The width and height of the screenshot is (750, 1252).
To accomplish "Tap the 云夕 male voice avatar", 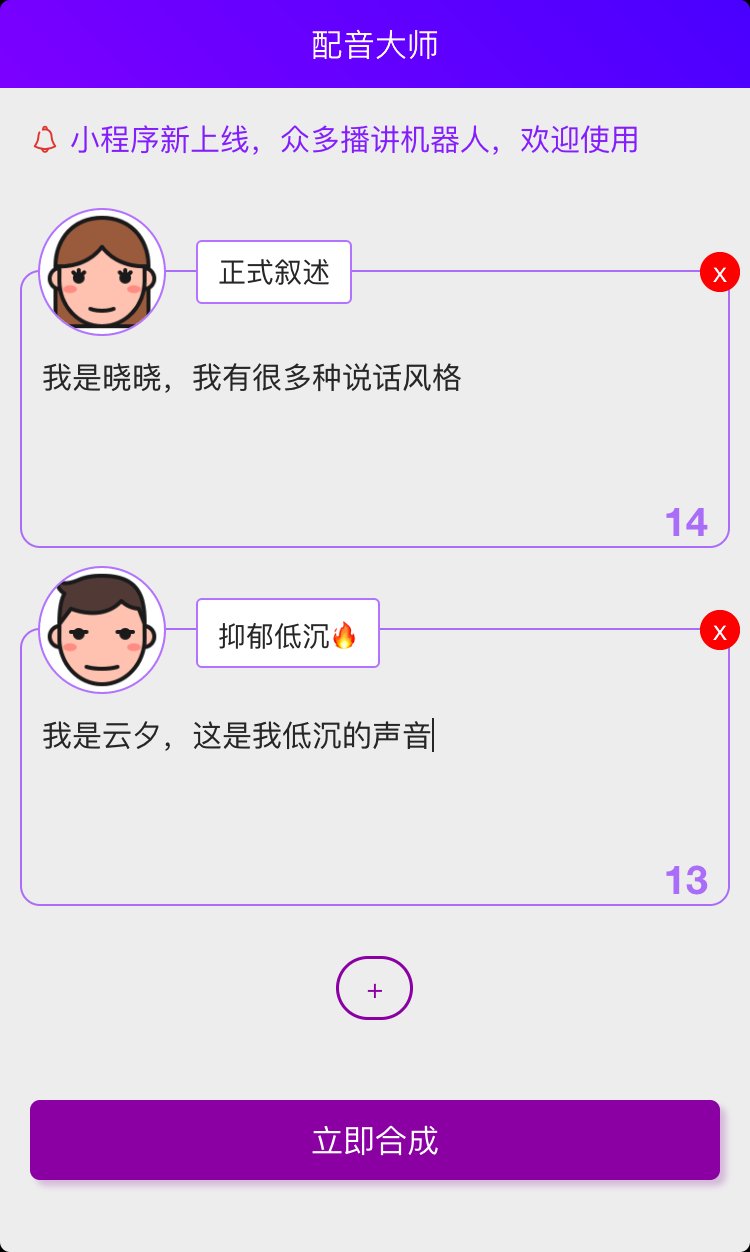I will (102, 630).
